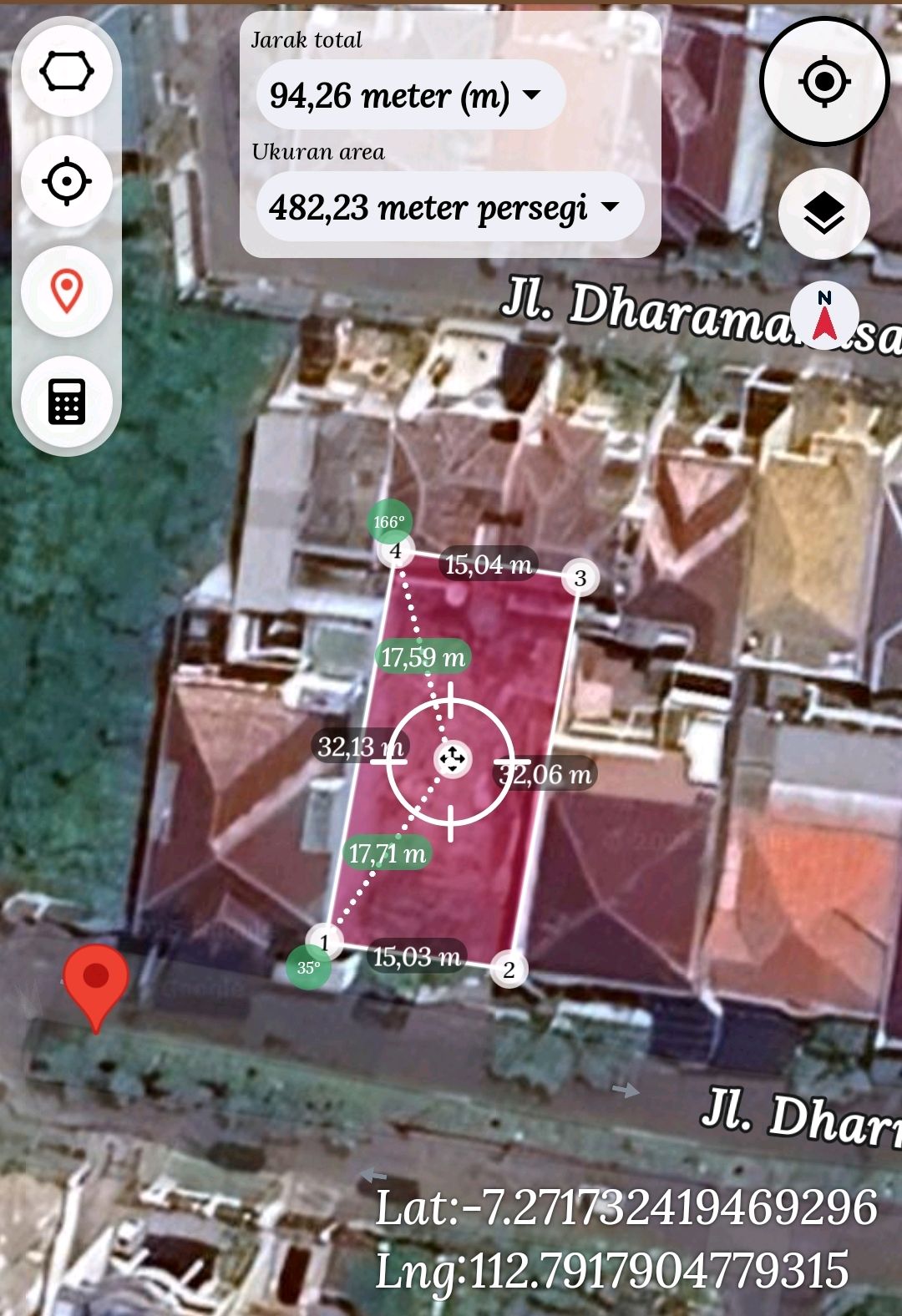Image resolution: width=902 pixels, height=1316 pixels.
Task: Change distance unit from meter (m)
Action: click(411, 95)
